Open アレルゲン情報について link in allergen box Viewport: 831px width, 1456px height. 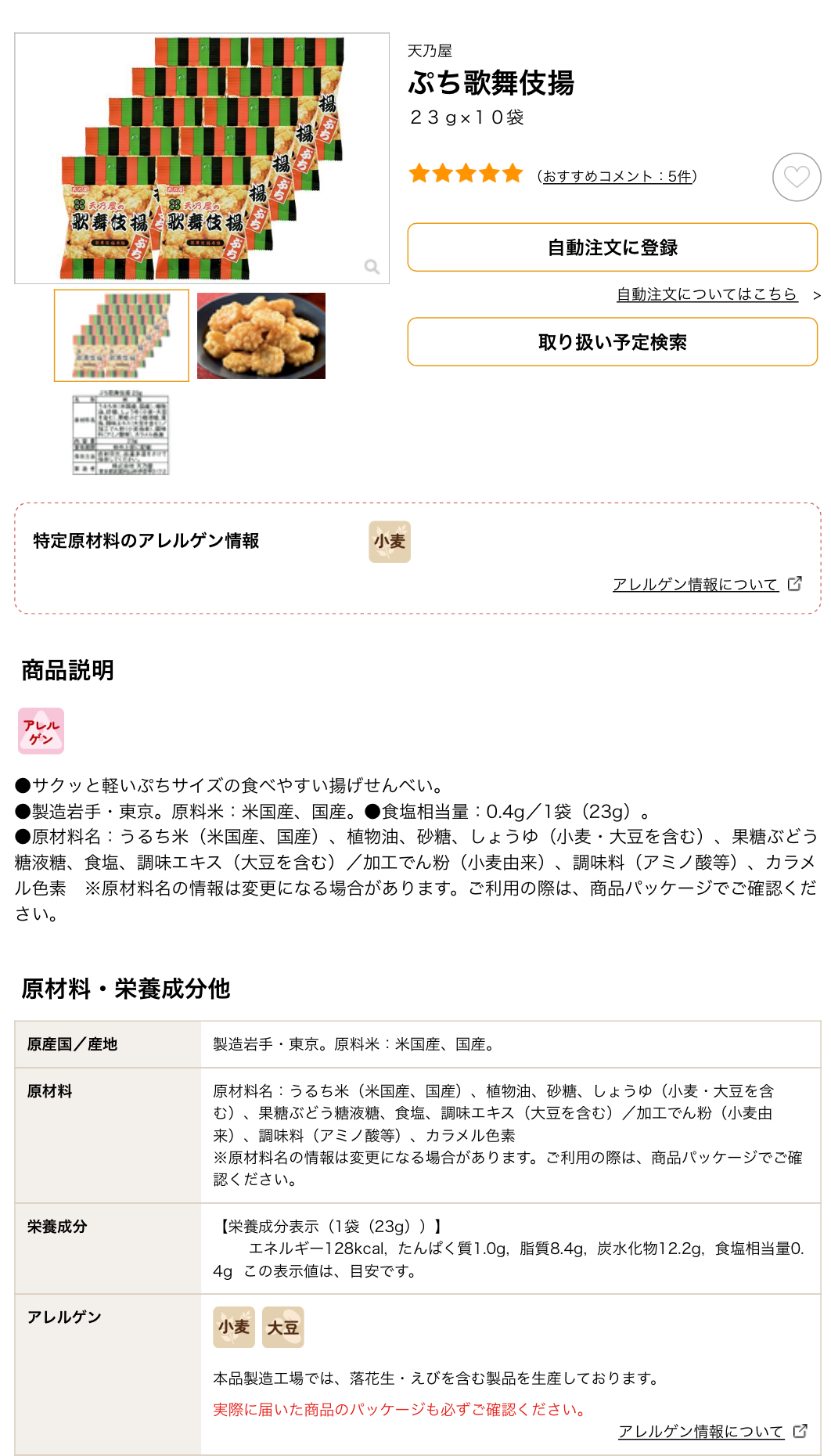tap(695, 585)
